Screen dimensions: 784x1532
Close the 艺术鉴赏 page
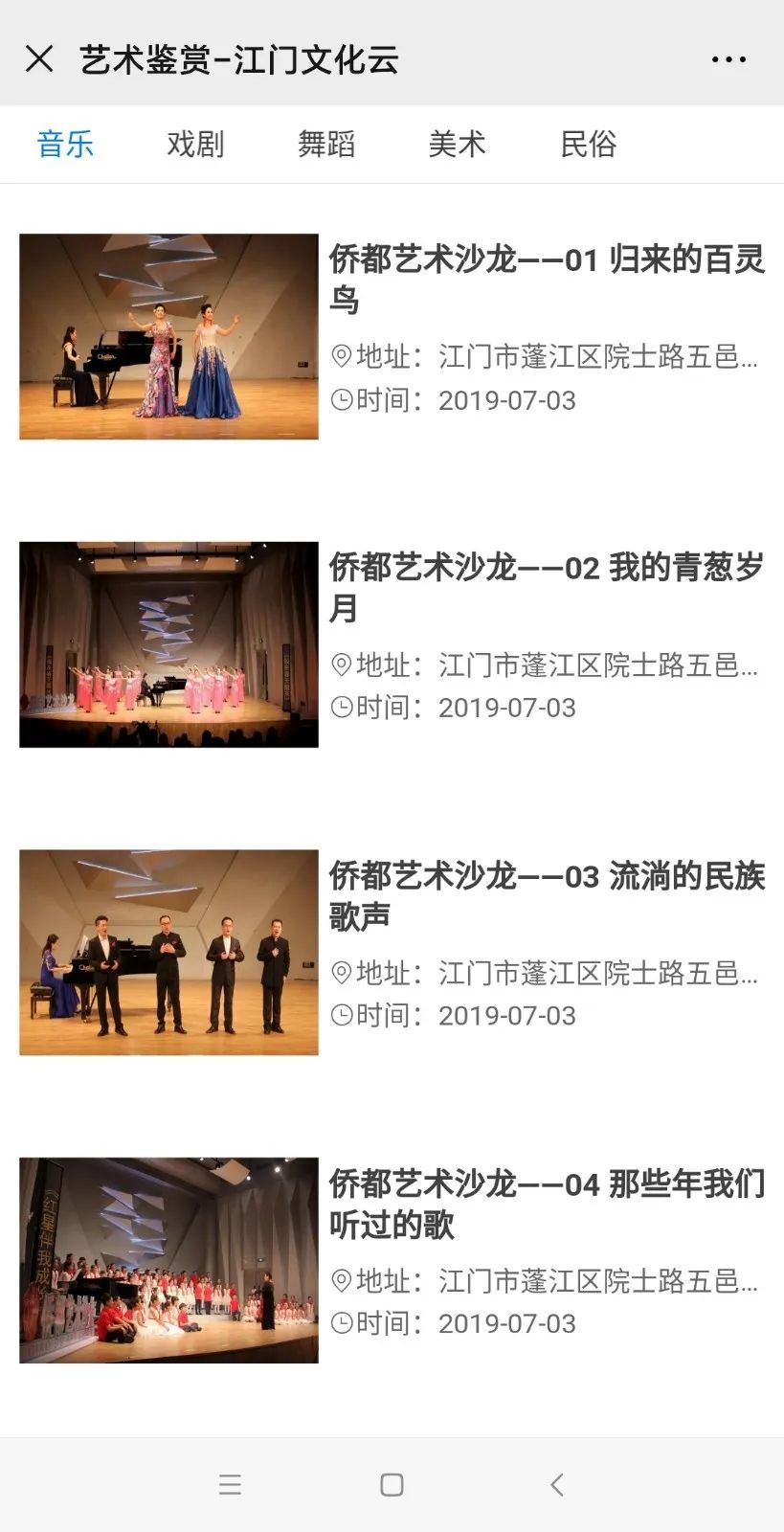click(x=39, y=59)
